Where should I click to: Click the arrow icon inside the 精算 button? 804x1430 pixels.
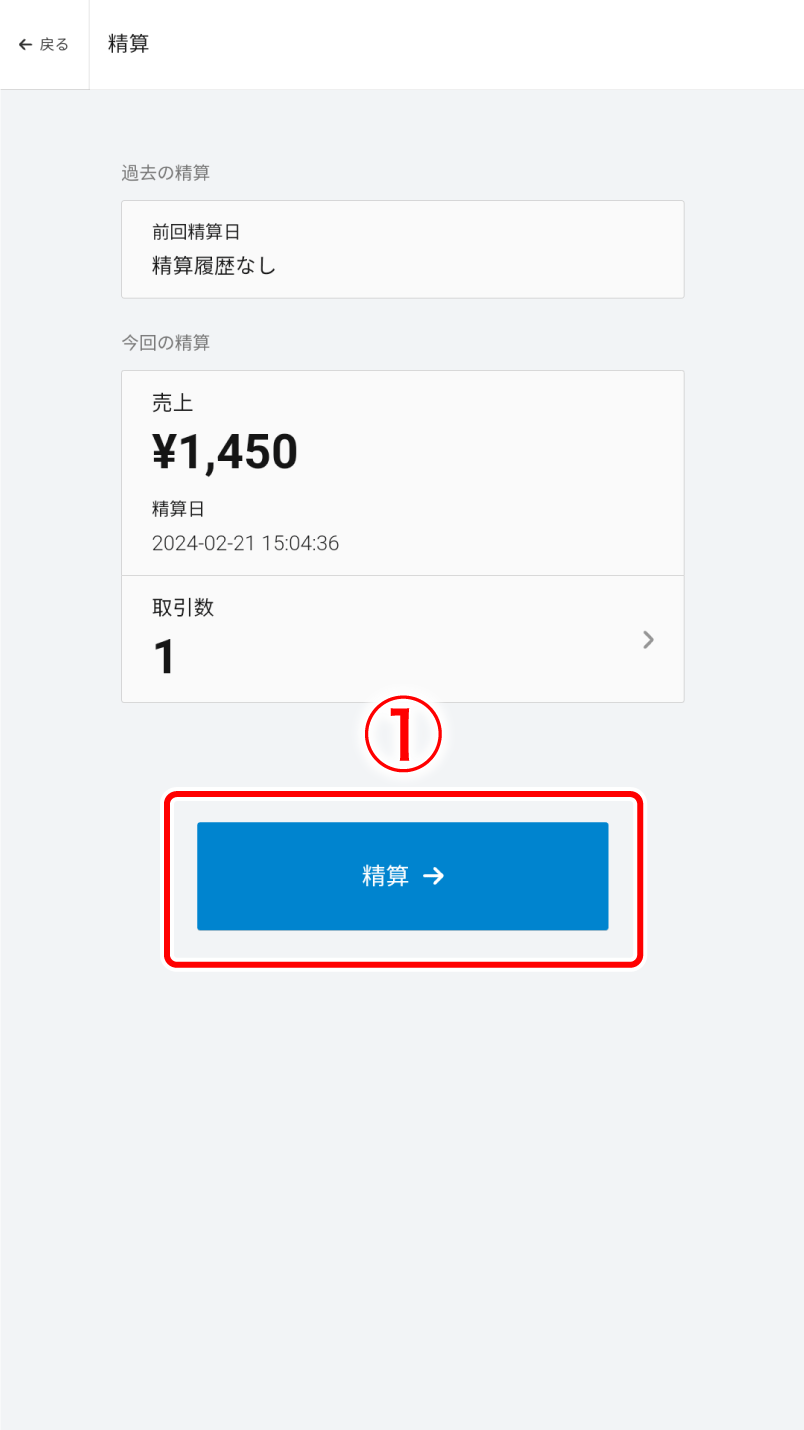pyautogui.click(x=434, y=875)
